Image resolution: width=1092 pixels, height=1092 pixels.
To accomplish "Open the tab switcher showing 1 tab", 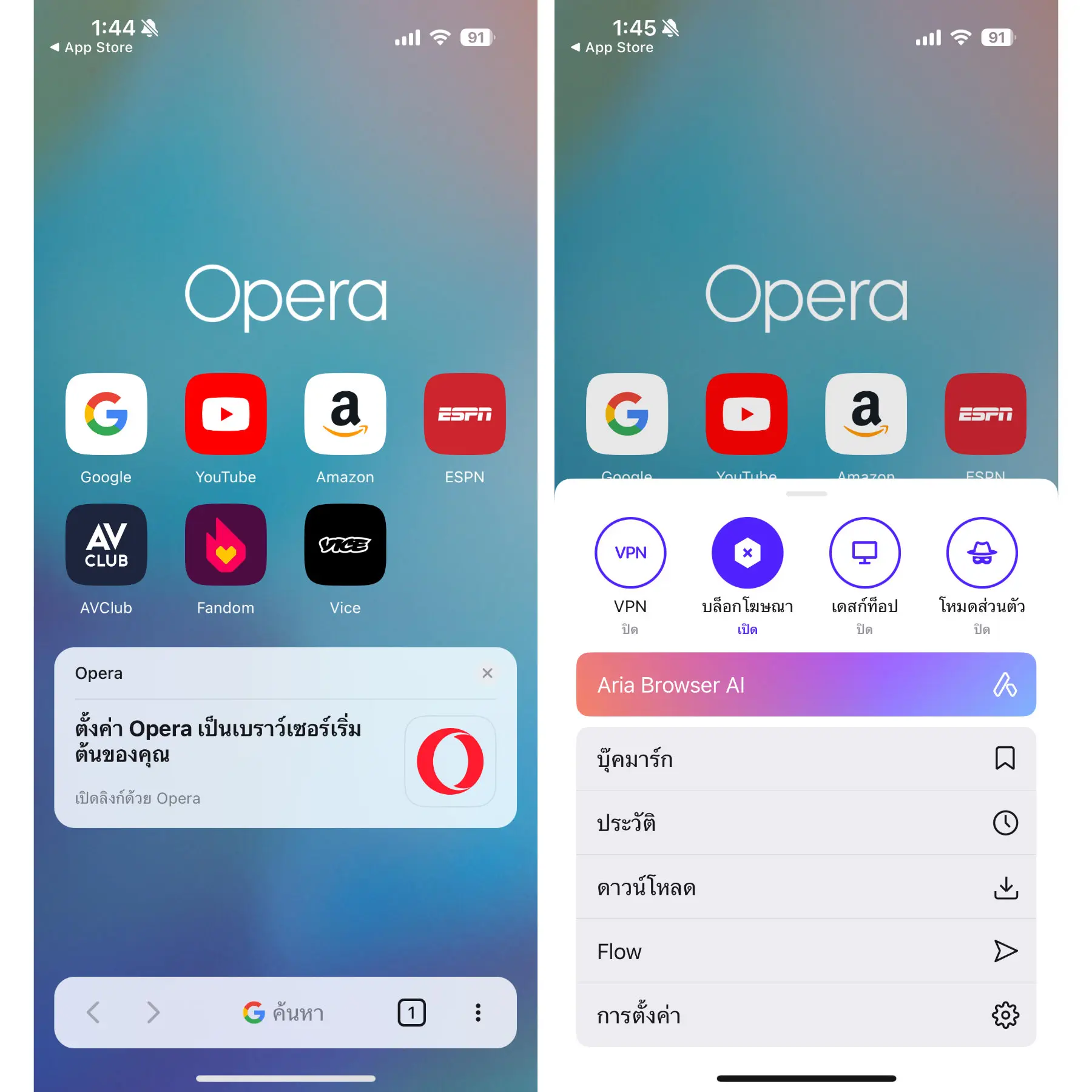I will click(x=411, y=1013).
